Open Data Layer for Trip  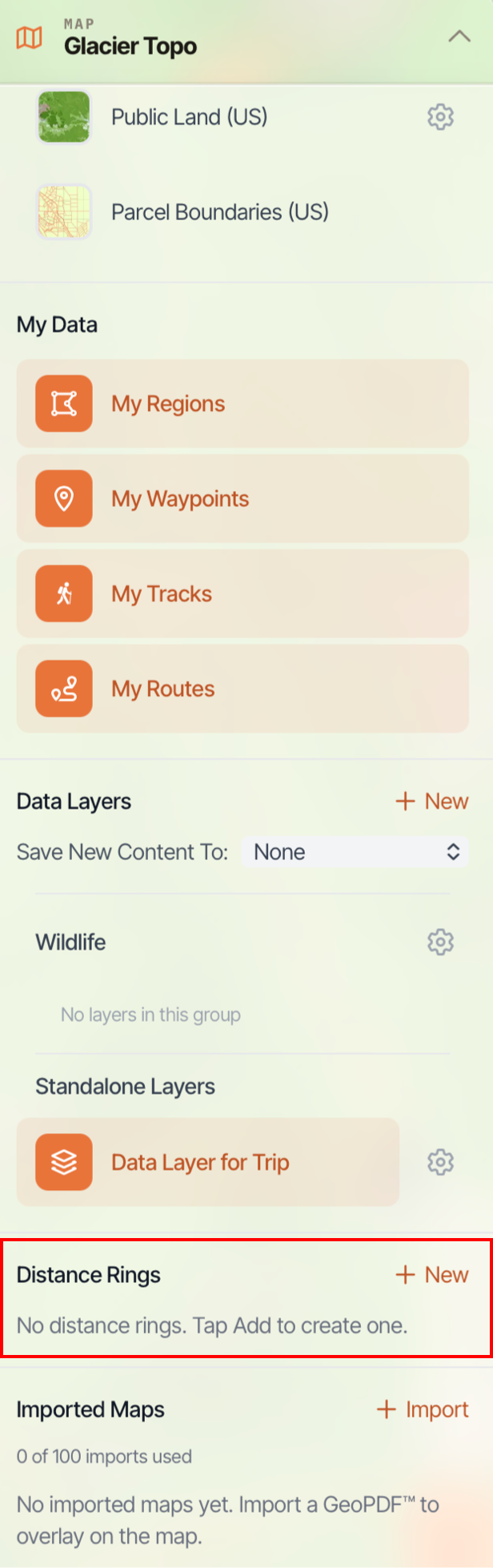208,1162
